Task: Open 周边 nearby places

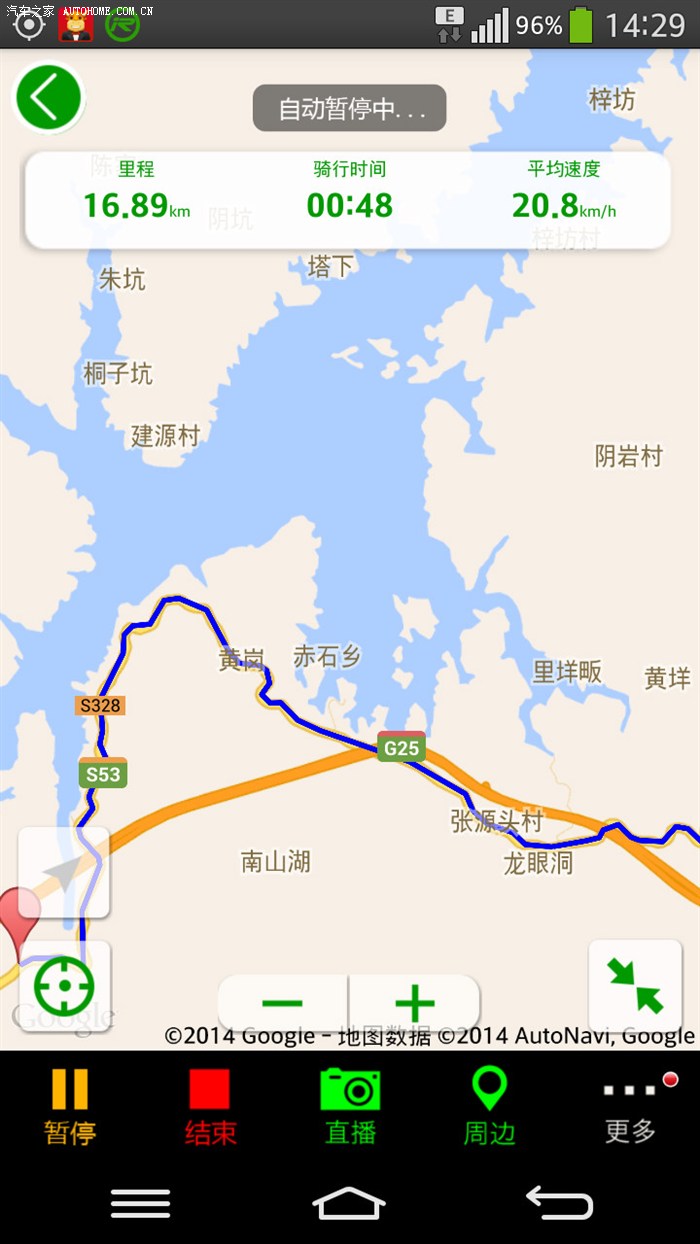Action: [489, 1107]
